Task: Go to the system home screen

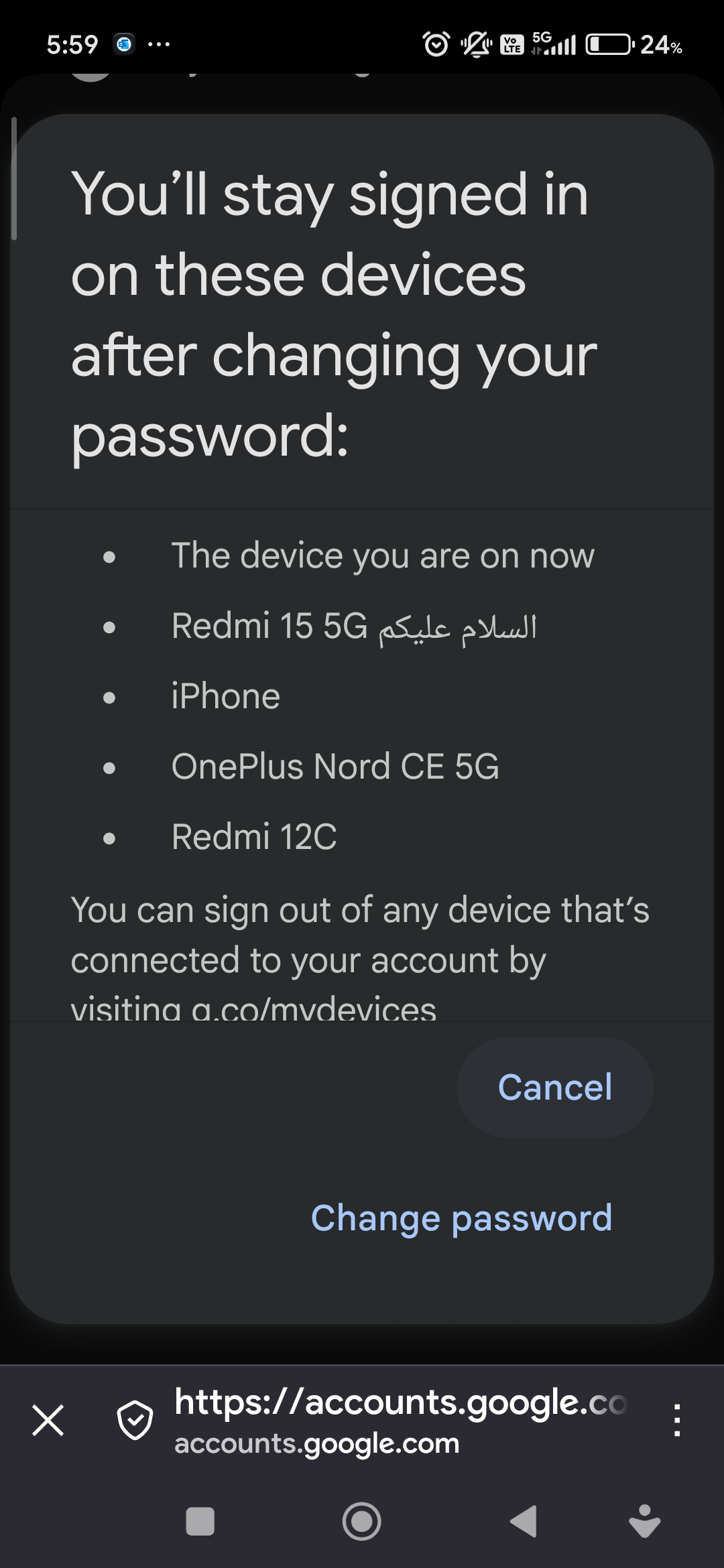Action: click(361, 1521)
